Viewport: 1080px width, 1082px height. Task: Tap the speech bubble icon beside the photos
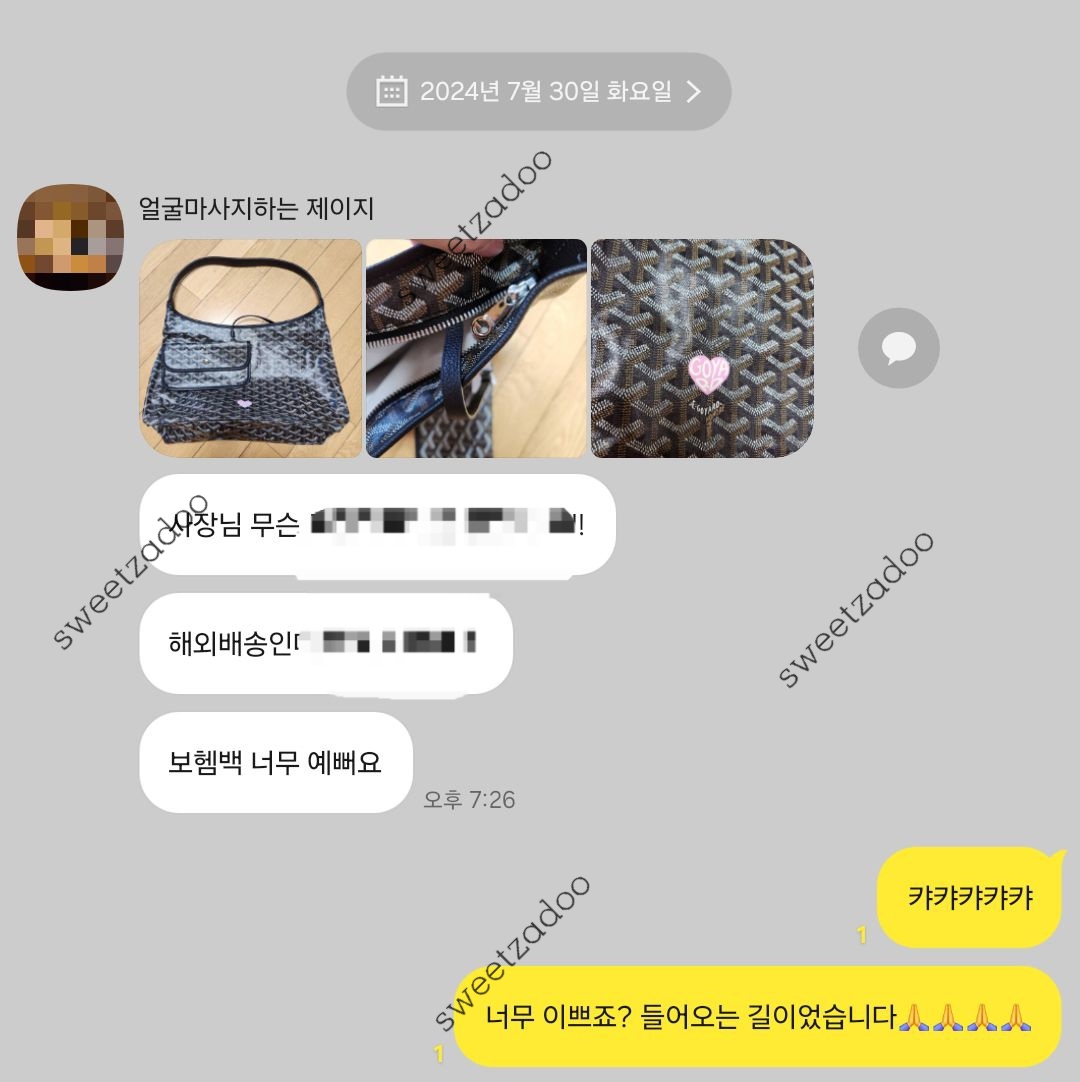[x=898, y=348]
